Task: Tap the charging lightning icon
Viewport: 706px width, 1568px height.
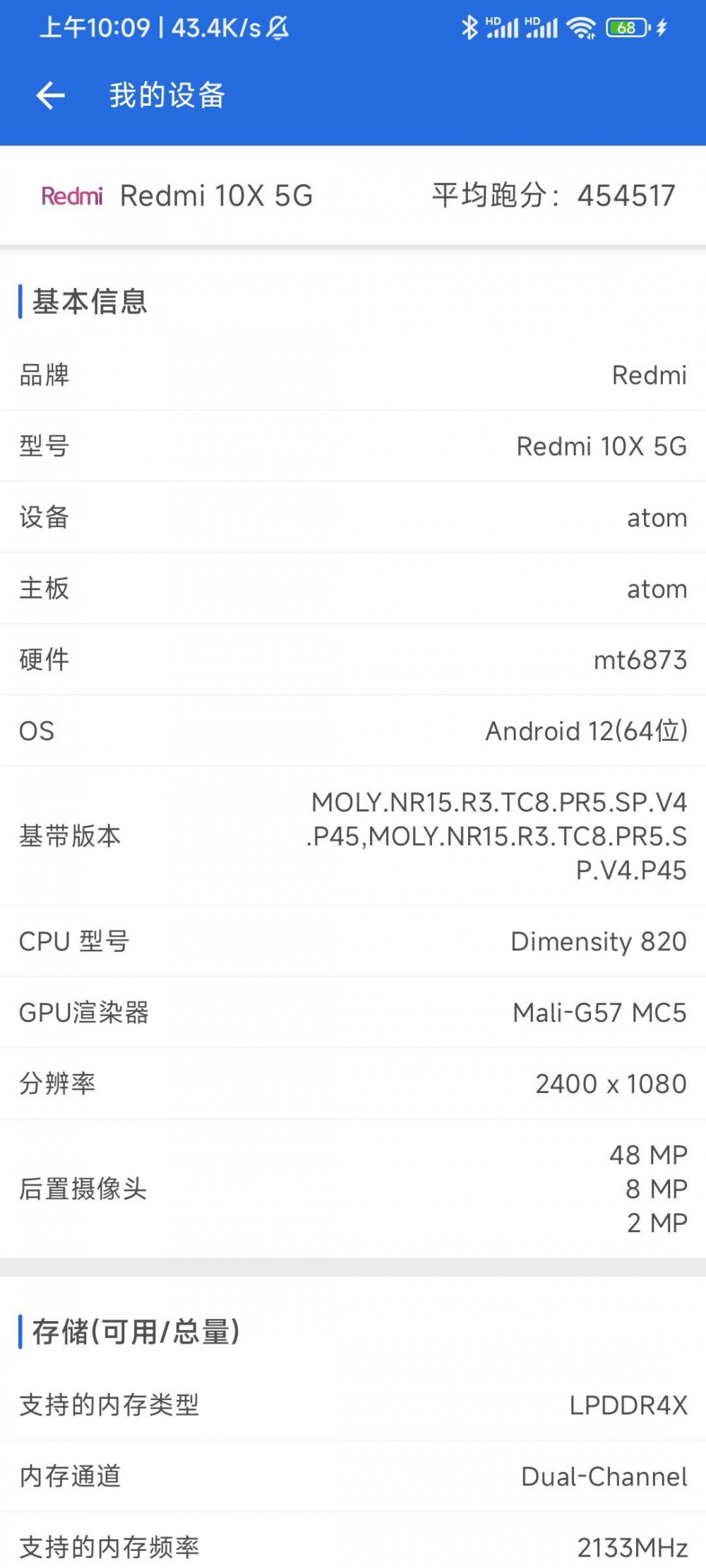Action: click(x=662, y=27)
